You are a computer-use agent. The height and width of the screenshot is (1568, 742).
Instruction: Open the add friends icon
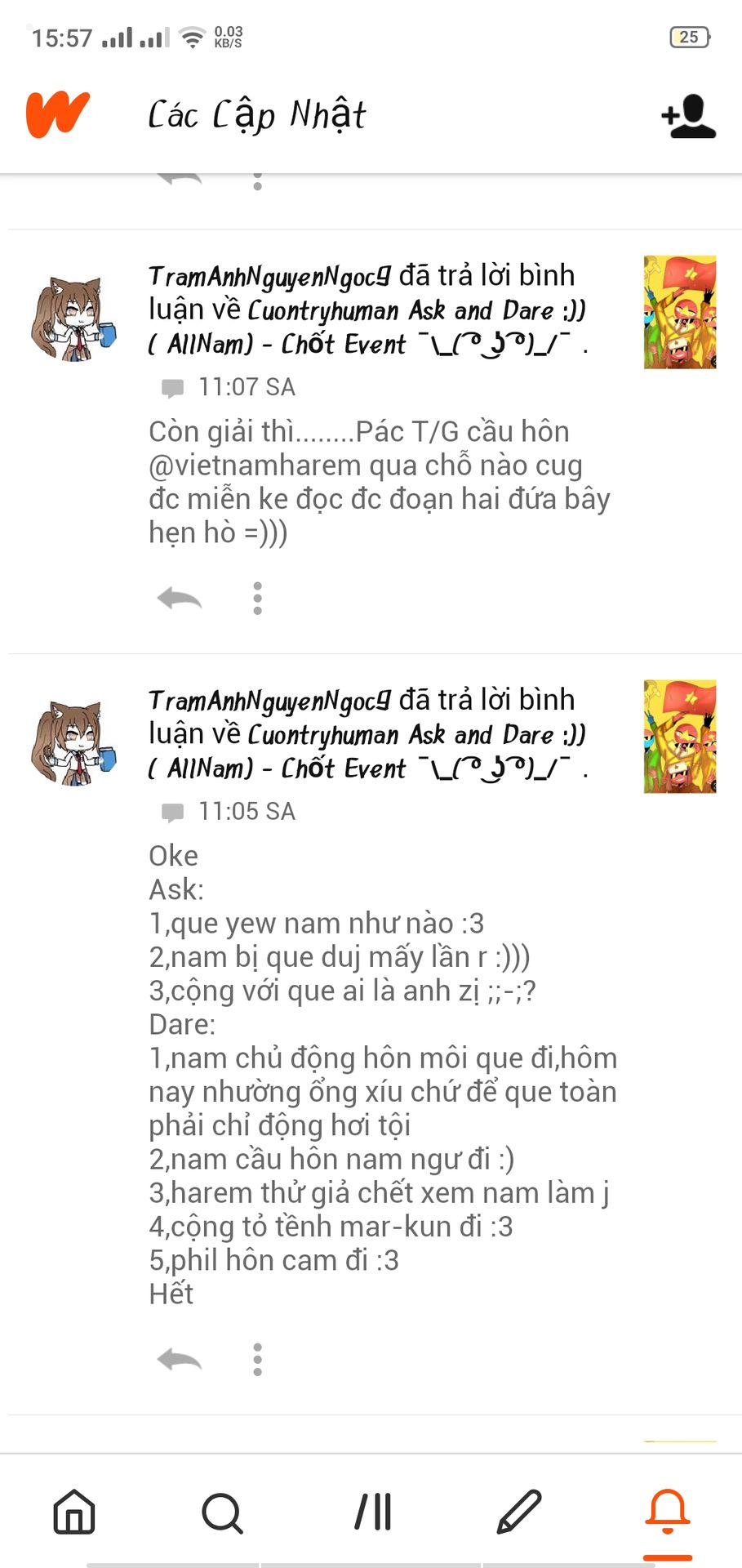688,116
